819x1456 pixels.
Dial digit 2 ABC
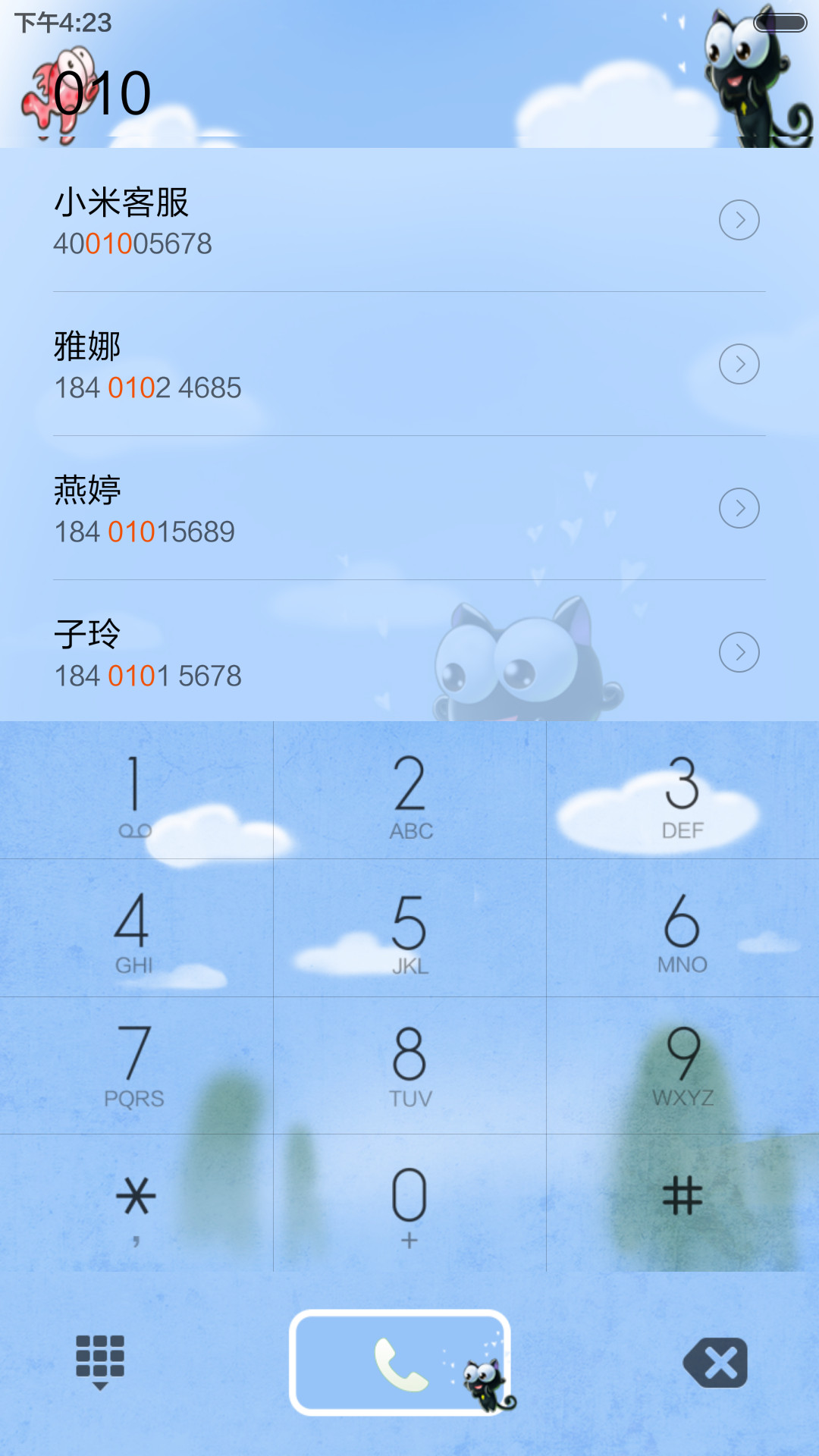(x=409, y=790)
